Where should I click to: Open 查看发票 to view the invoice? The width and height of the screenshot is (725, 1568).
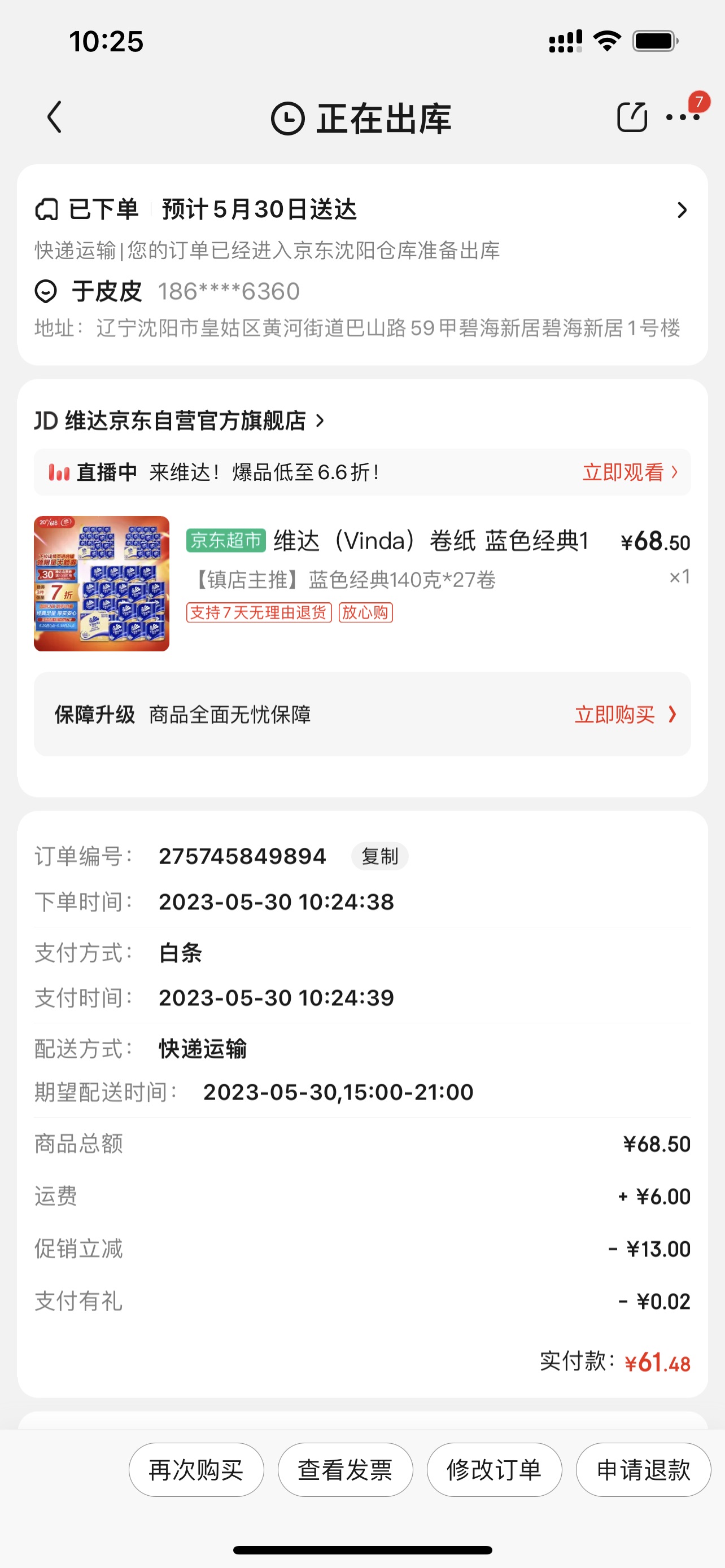coord(345,1469)
